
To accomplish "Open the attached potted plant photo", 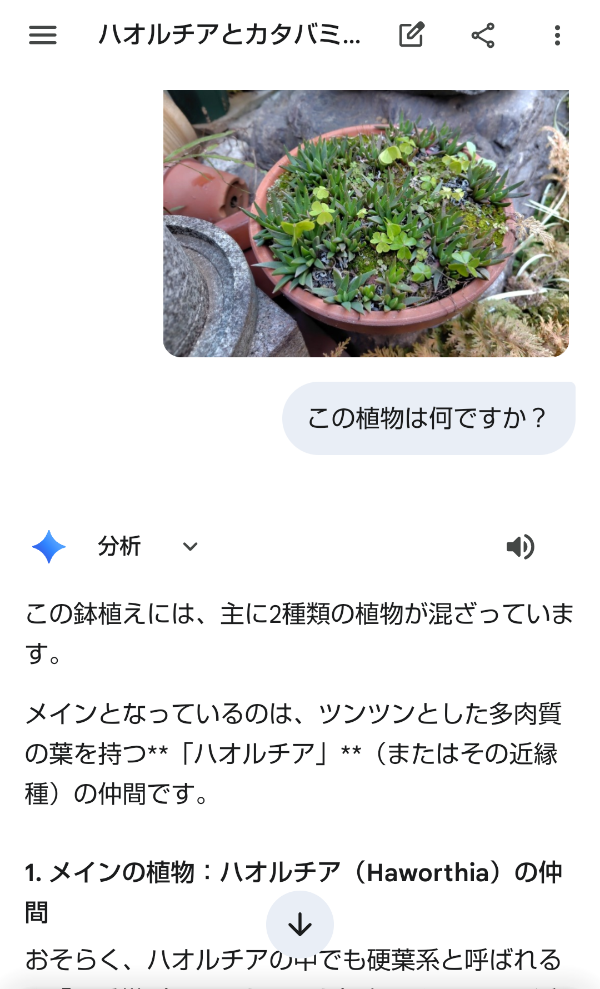I will click(x=366, y=223).
